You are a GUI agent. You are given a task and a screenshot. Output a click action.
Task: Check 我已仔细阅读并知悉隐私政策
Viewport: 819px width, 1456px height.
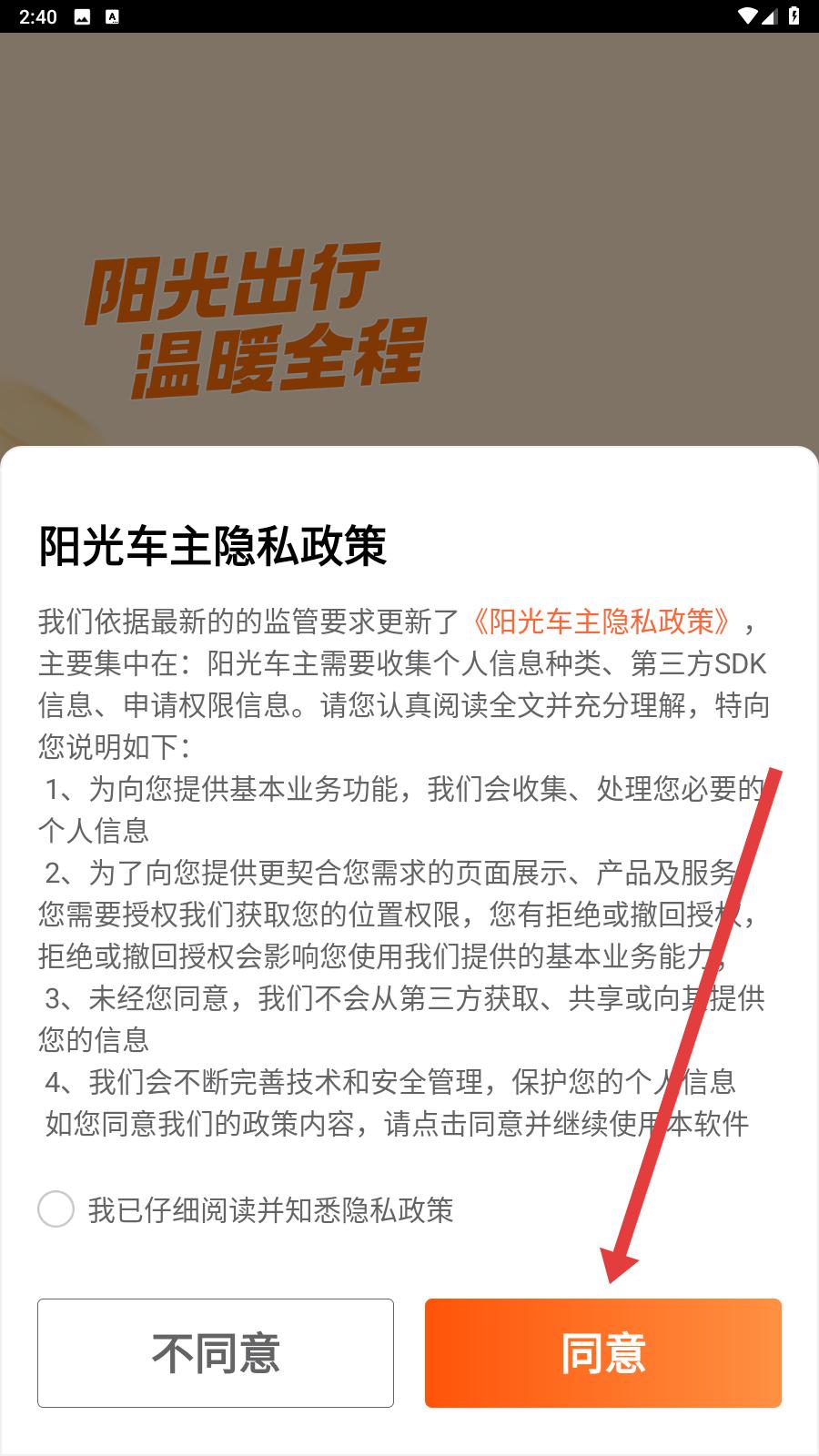click(56, 1209)
